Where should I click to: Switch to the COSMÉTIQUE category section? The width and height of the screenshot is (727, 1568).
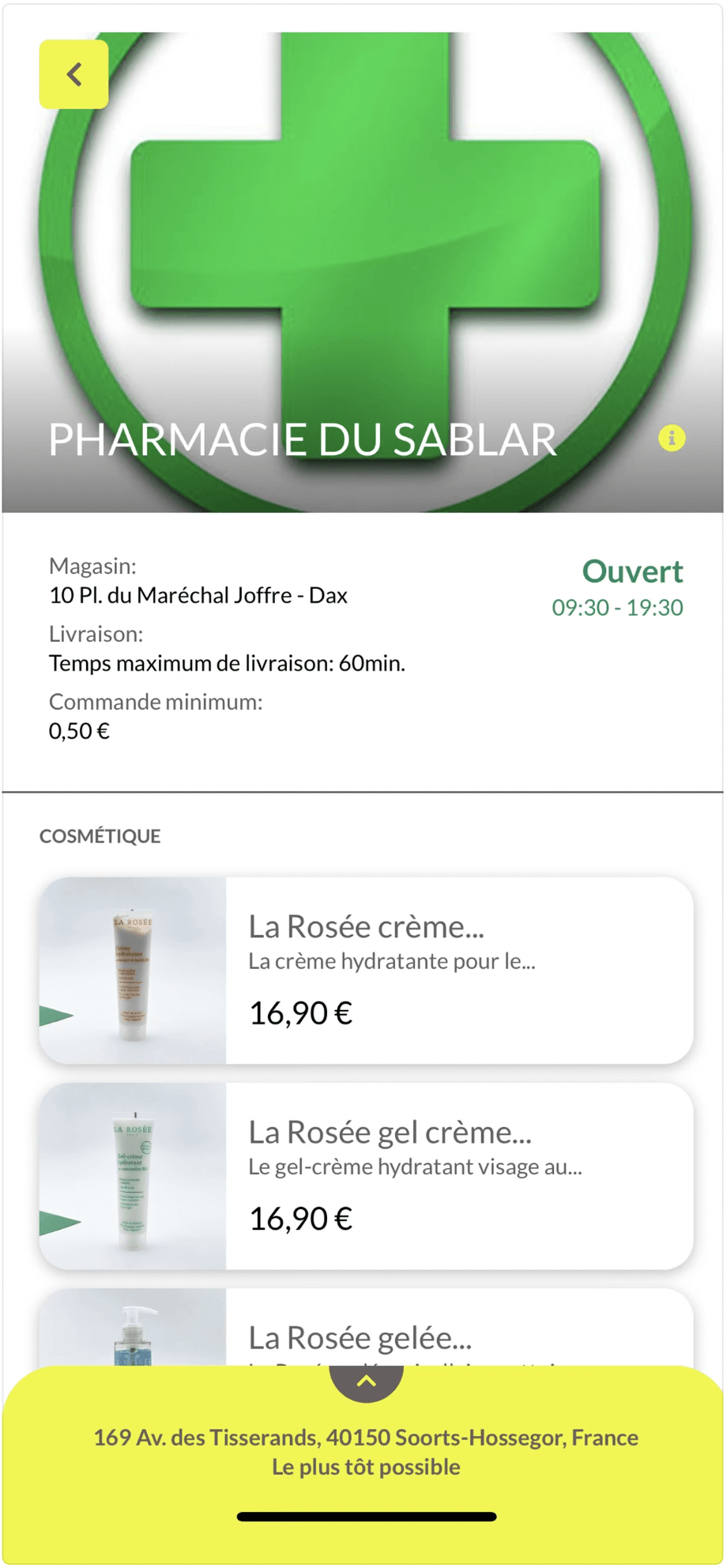(x=100, y=835)
